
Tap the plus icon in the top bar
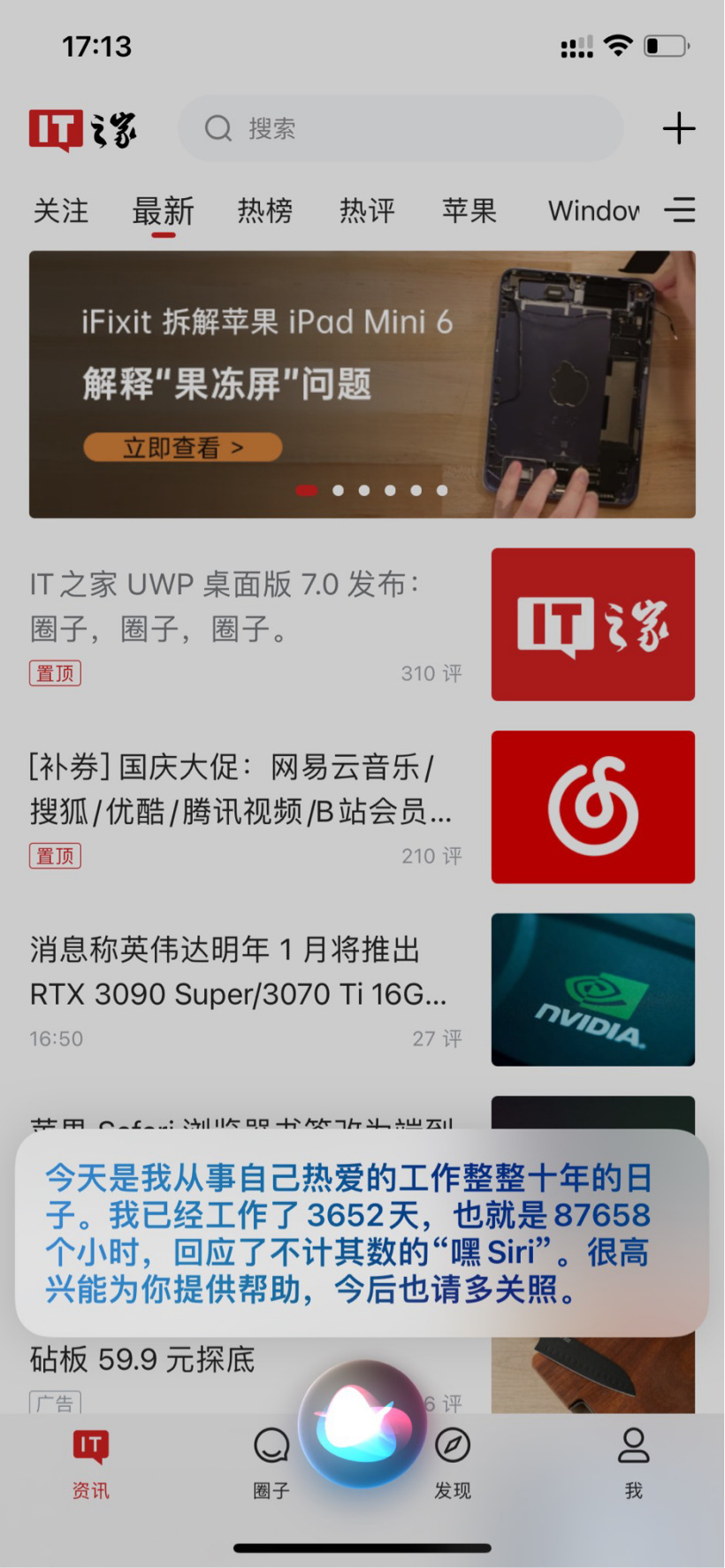click(x=679, y=129)
